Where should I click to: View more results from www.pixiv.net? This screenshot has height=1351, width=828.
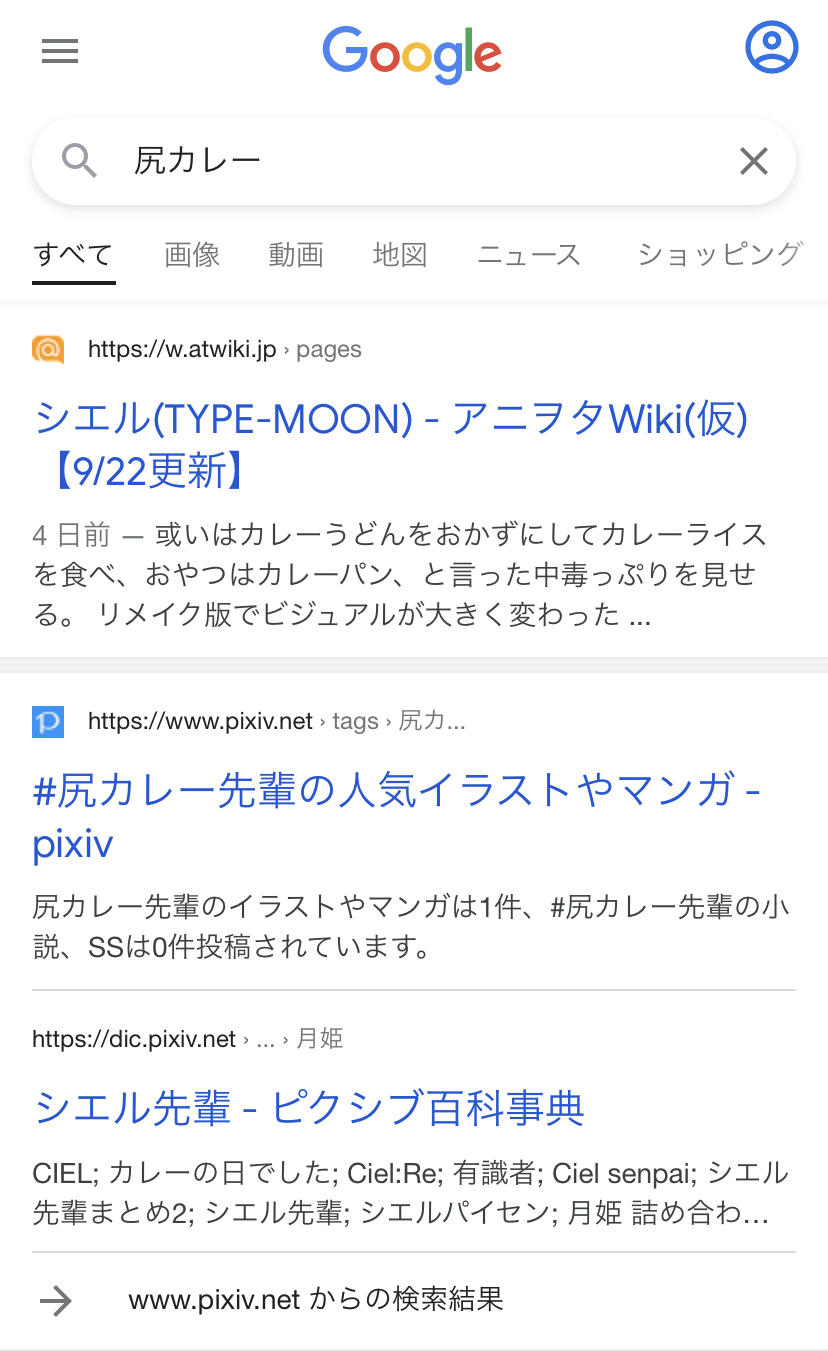[315, 1299]
